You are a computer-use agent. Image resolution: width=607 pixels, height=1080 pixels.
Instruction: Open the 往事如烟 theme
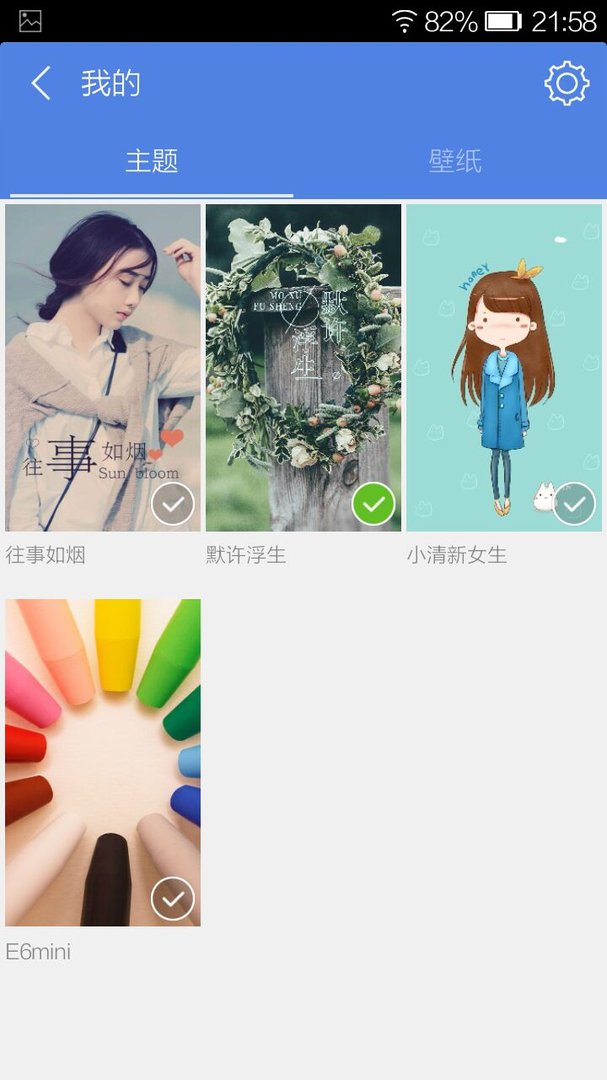(103, 367)
